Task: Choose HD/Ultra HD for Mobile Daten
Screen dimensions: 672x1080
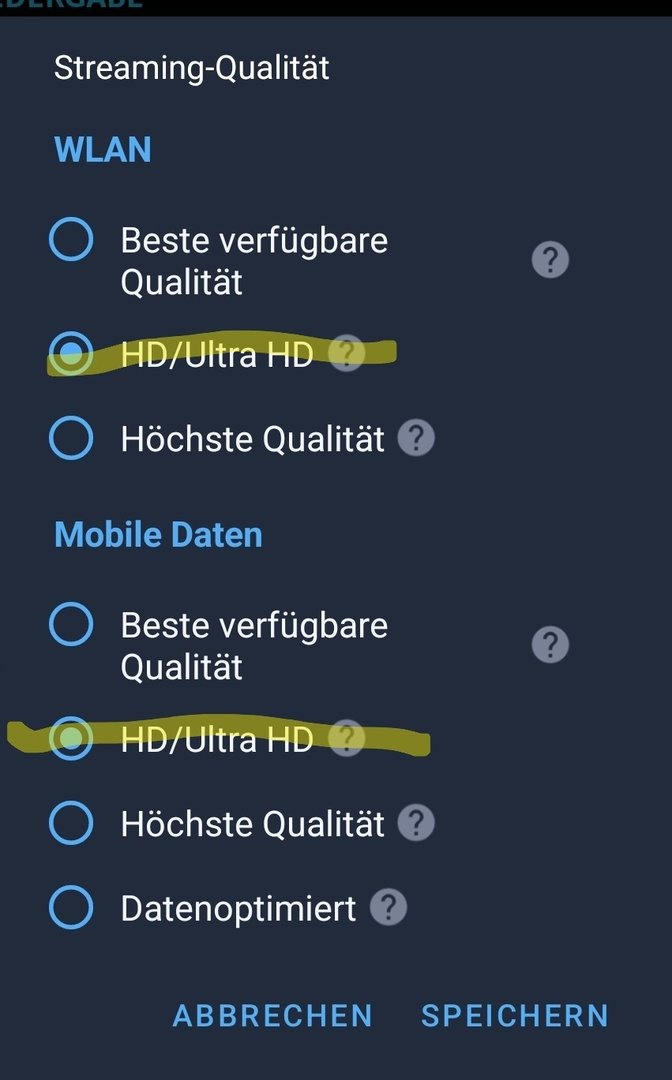Action: pos(71,739)
